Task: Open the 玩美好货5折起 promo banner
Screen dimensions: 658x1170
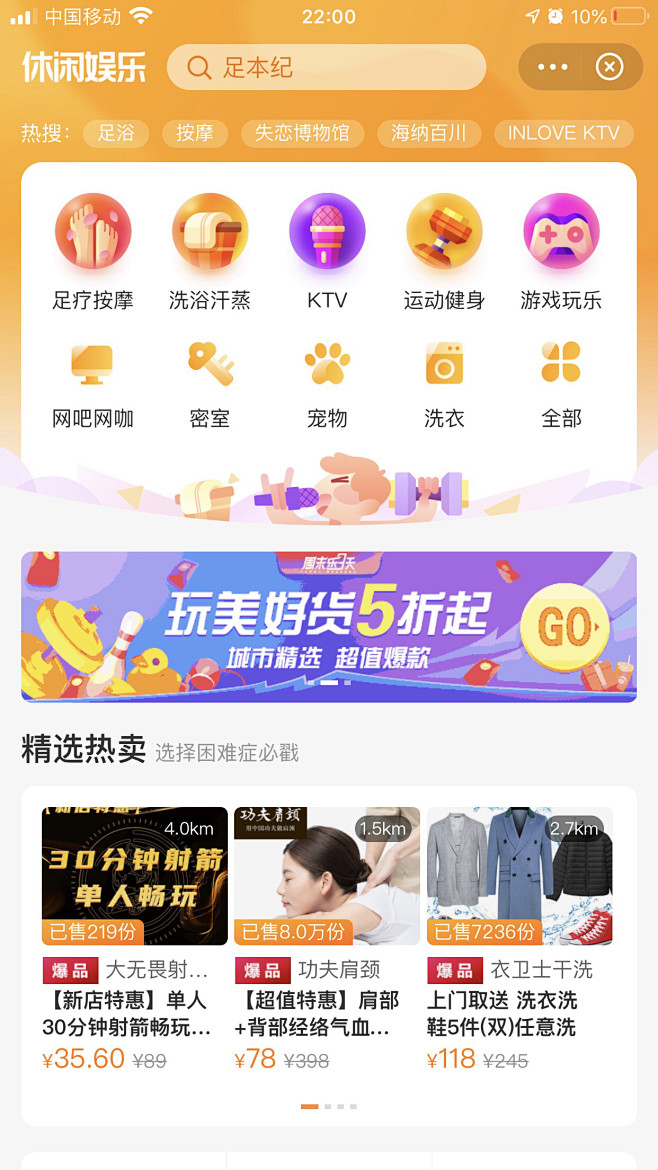Action: 329,627
